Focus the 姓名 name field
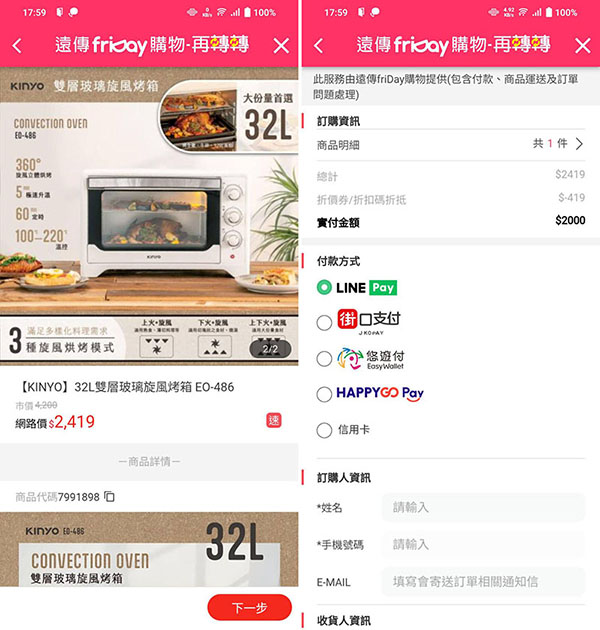600x630 pixels. click(482, 507)
